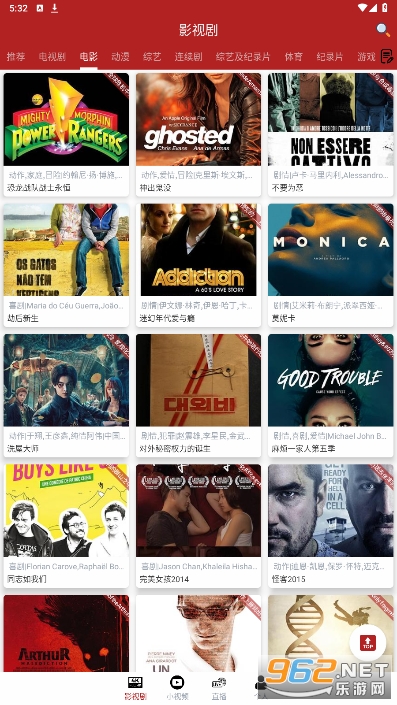Open the Power Rangers movie card

point(66,134)
